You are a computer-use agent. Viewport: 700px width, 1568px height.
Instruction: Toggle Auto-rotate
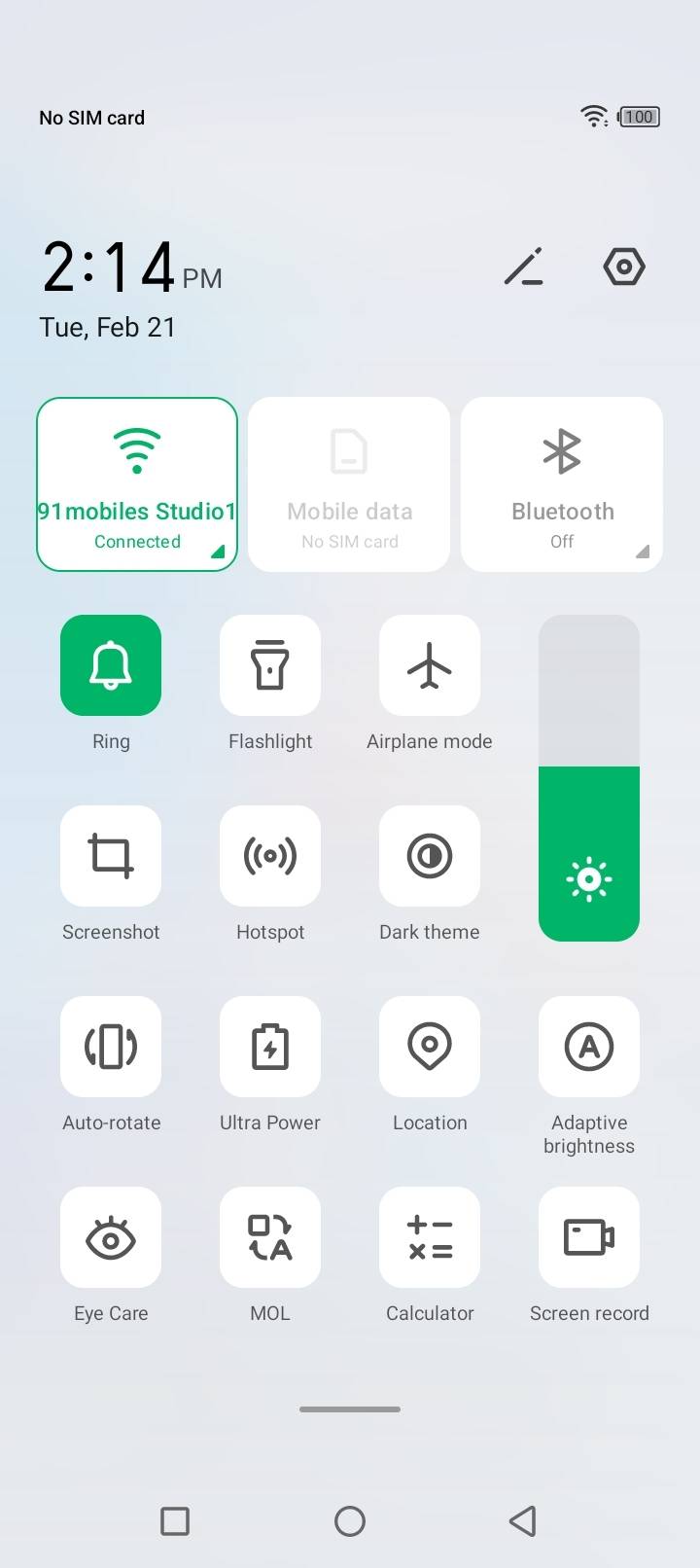pyautogui.click(x=111, y=1047)
